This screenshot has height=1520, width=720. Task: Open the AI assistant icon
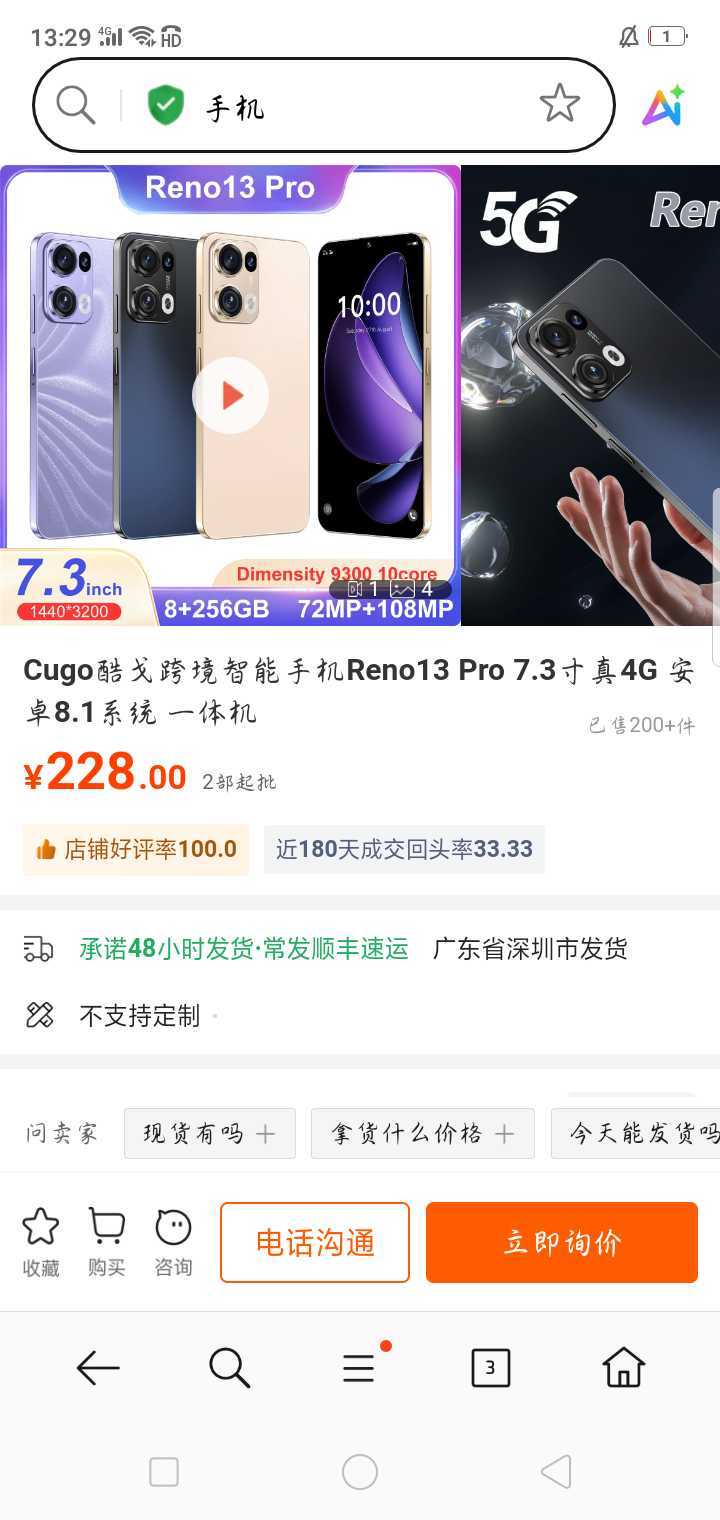tap(663, 106)
